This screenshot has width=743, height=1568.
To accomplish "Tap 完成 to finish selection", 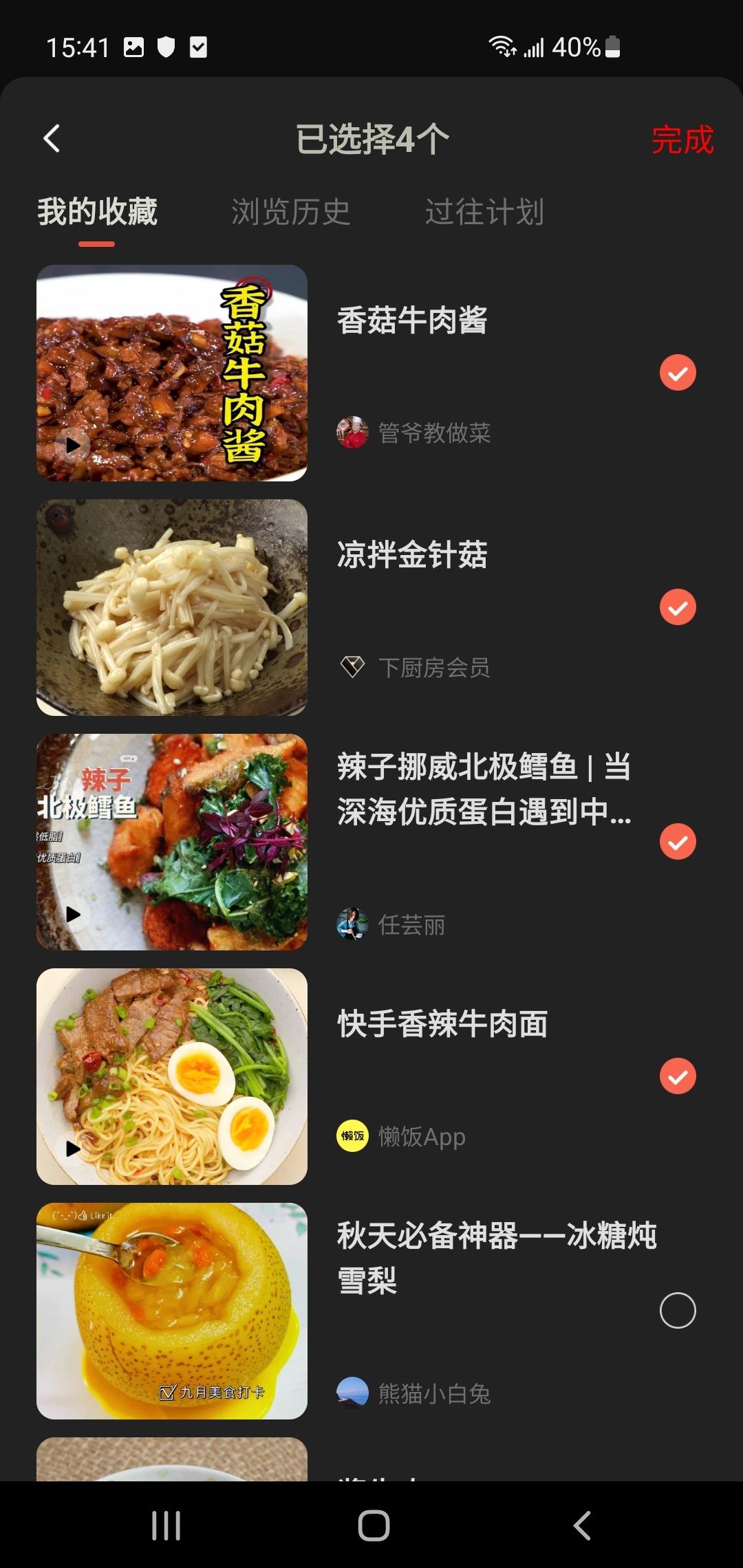I will click(x=683, y=141).
